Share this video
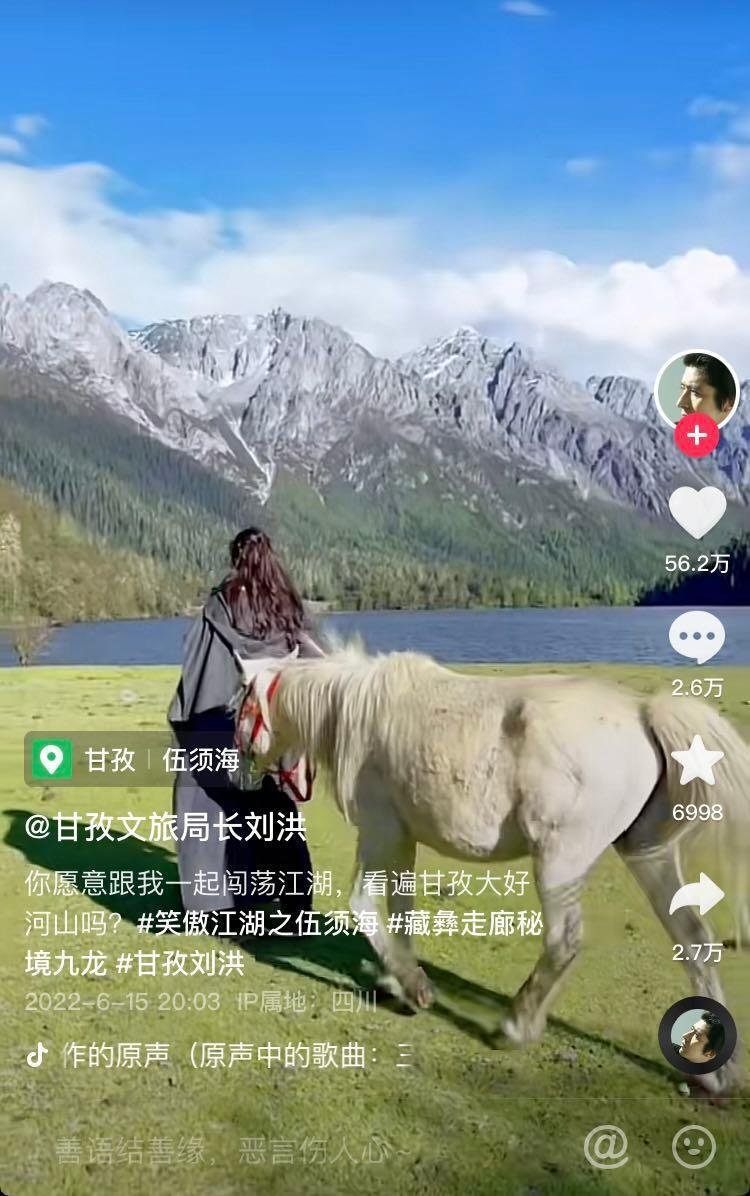The width and height of the screenshot is (750, 1196). [x=697, y=895]
